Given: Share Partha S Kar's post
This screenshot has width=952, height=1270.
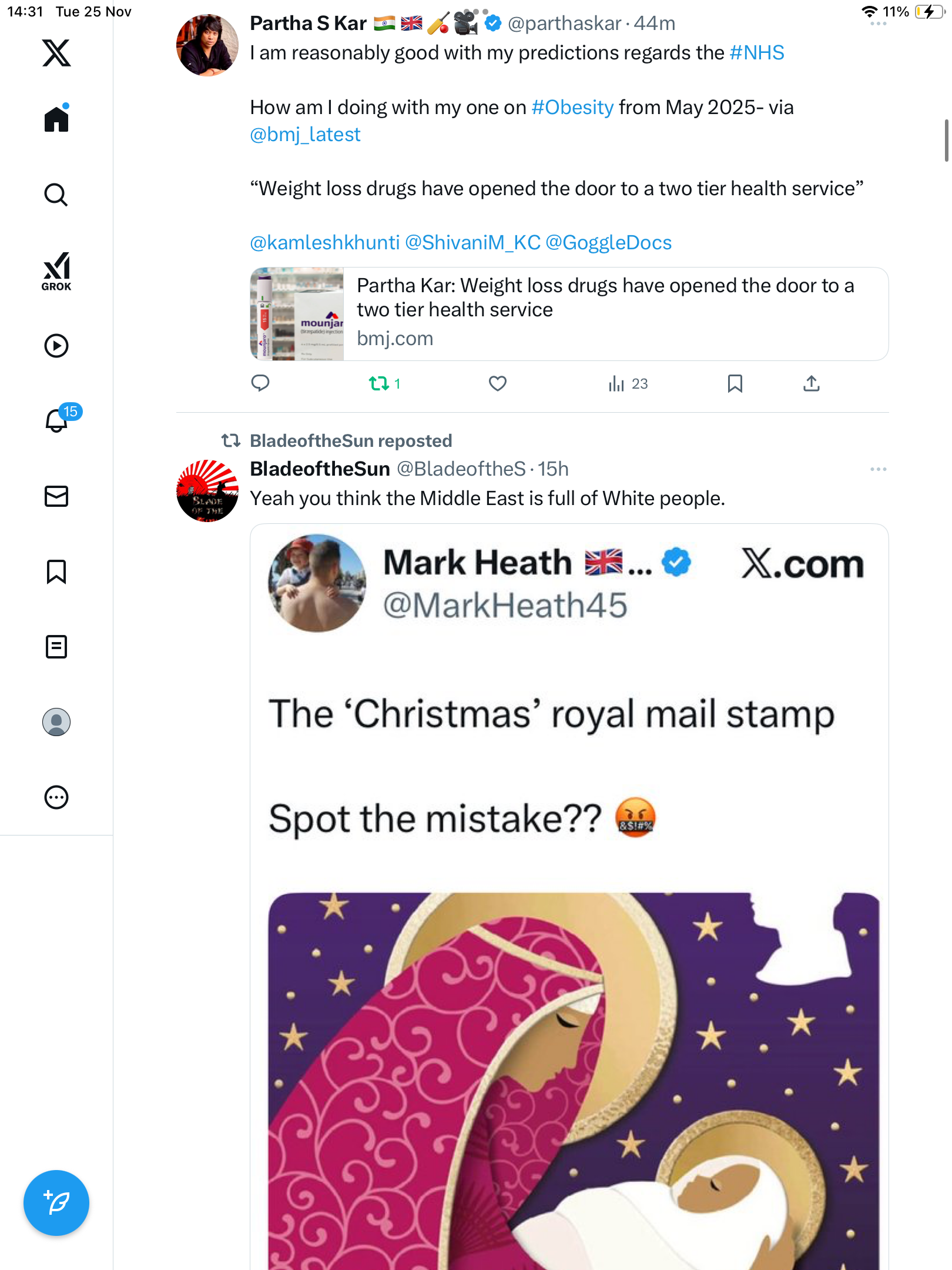Looking at the screenshot, I should (812, 383).
